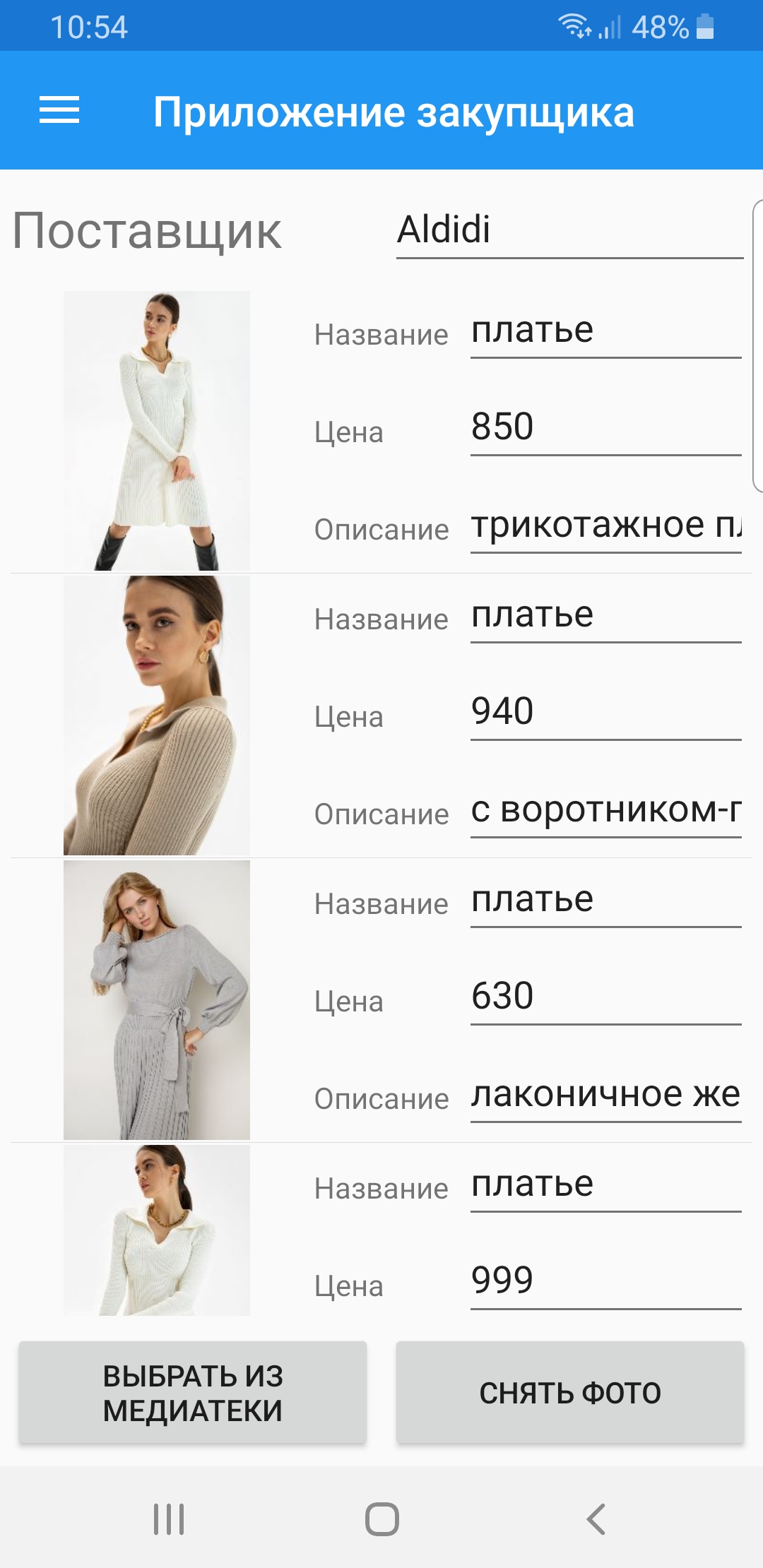Go back using the system back button
This screenshot has height=1568, width=763.
pyautogui.click(x=596, y=1519)
